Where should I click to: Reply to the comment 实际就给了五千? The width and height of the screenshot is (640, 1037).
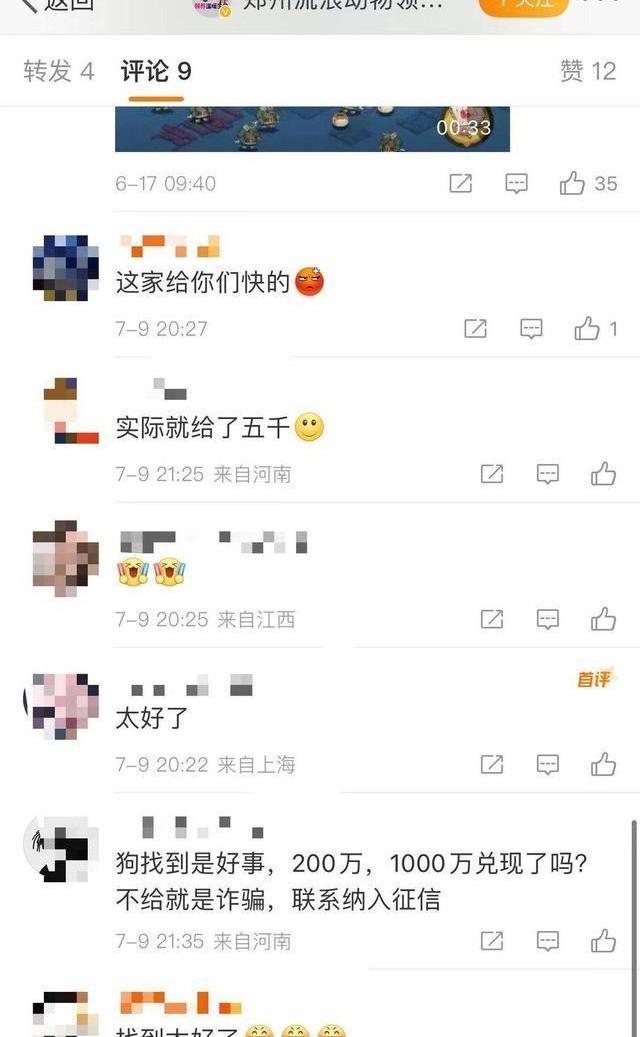coord(547,474)
